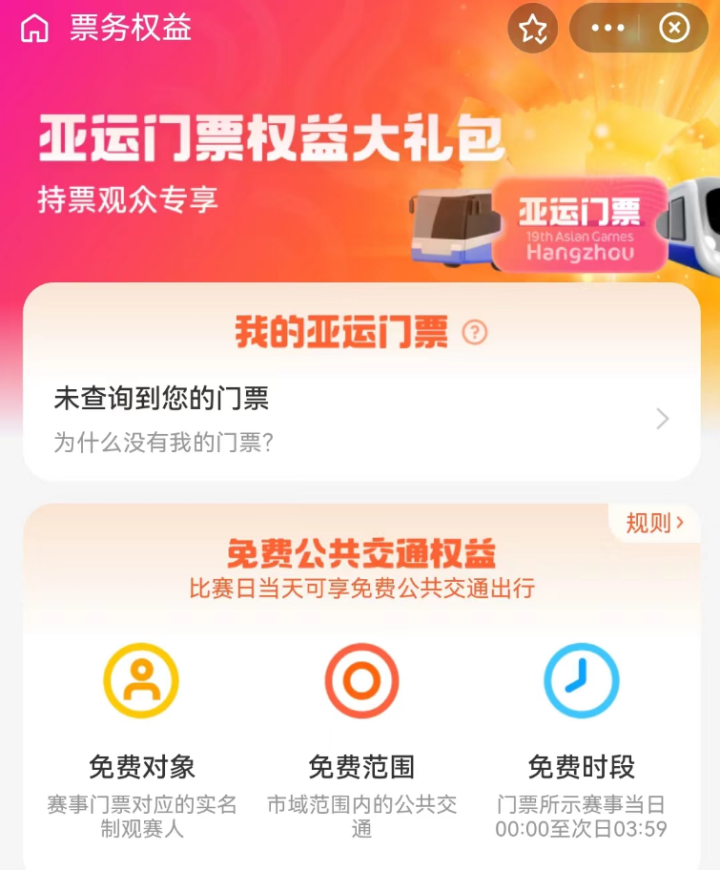Open the 未查询到您的门票 row
Image resolution: width=720 pixels, height=870 pixels.
(x=360, y=418)
